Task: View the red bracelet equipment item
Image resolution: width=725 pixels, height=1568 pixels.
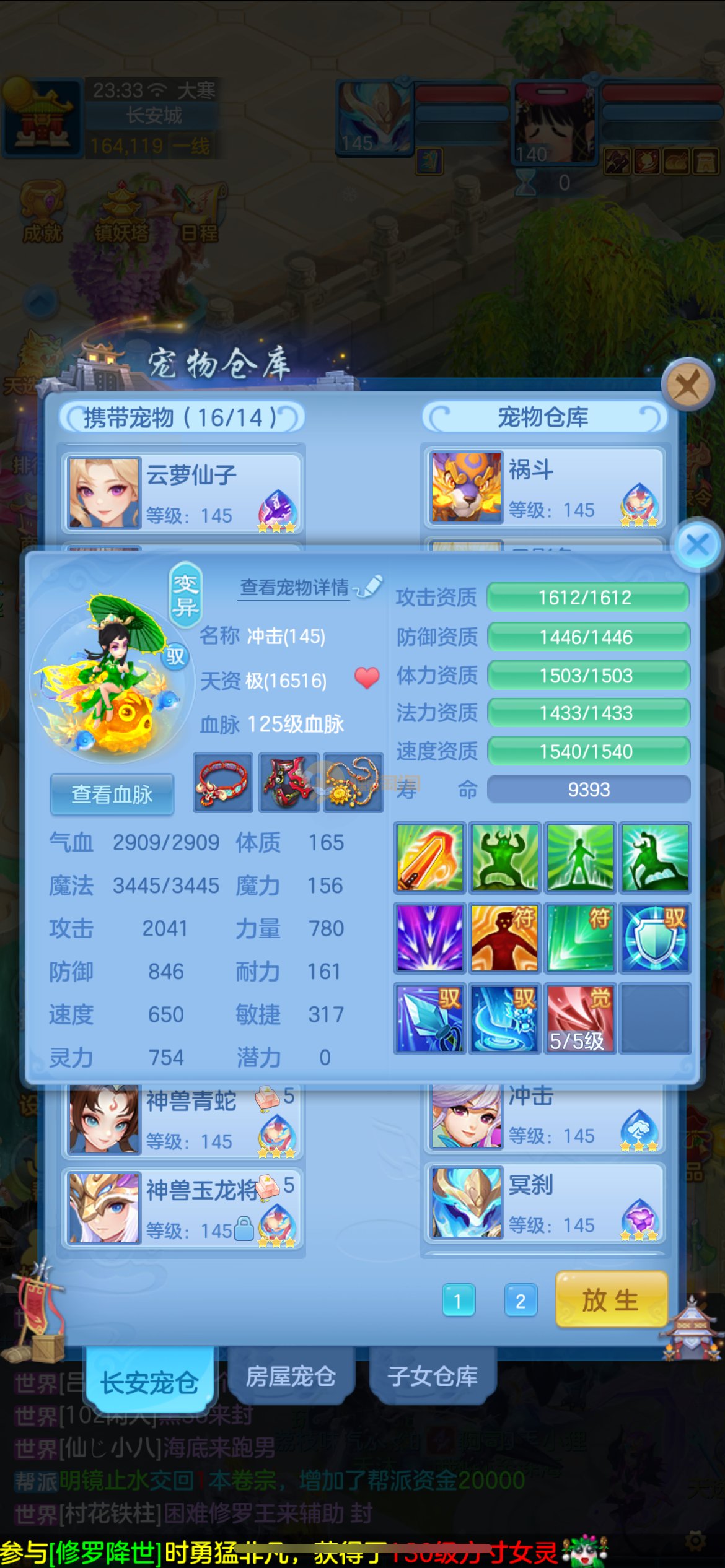Action: (223, 783)
